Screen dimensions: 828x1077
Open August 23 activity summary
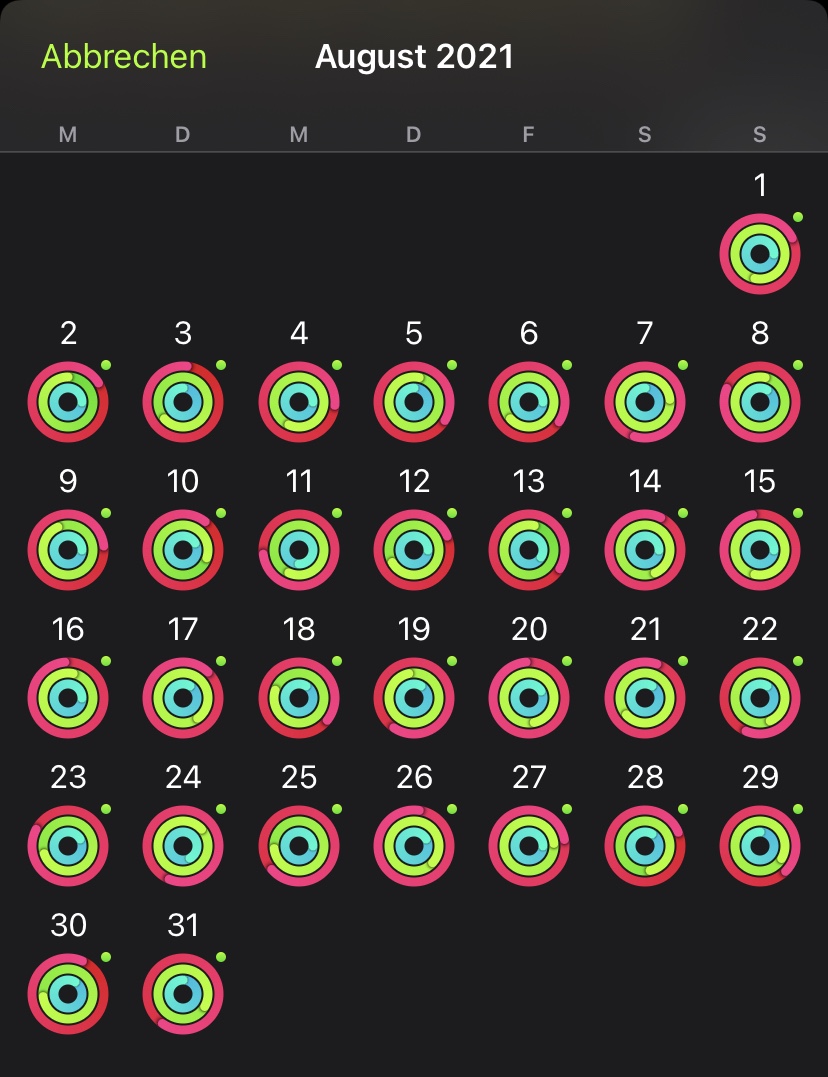[x=68, y=846]
